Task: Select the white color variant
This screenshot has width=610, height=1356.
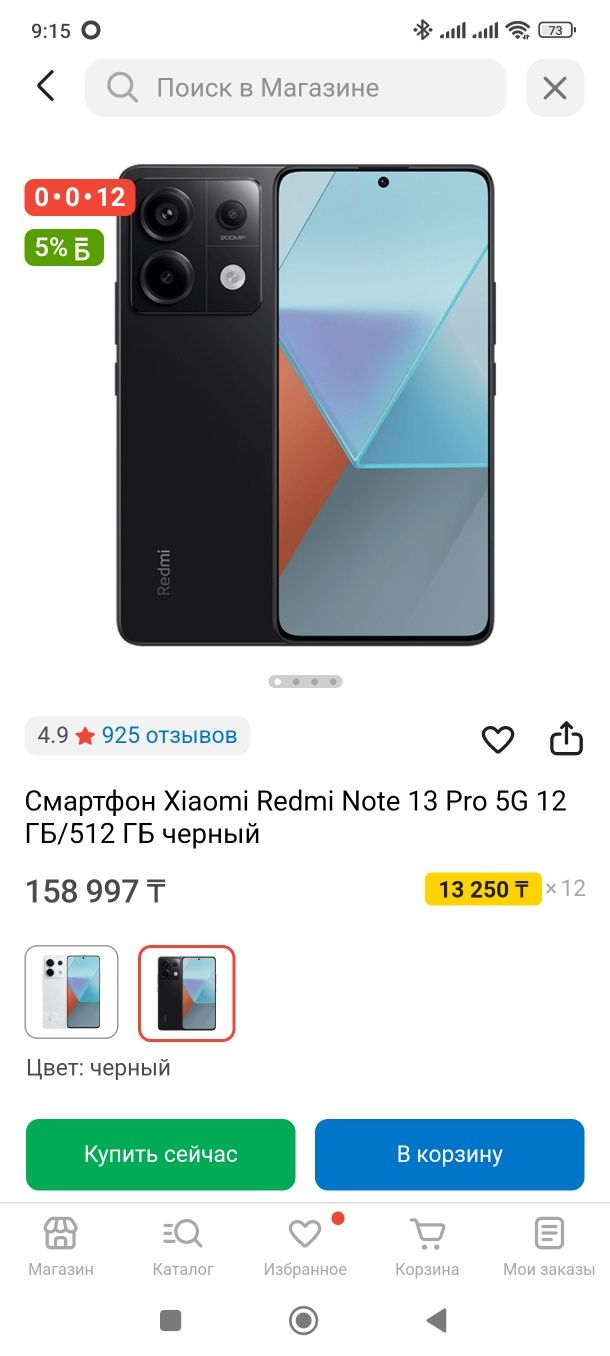Action: [x=71, y=993]
